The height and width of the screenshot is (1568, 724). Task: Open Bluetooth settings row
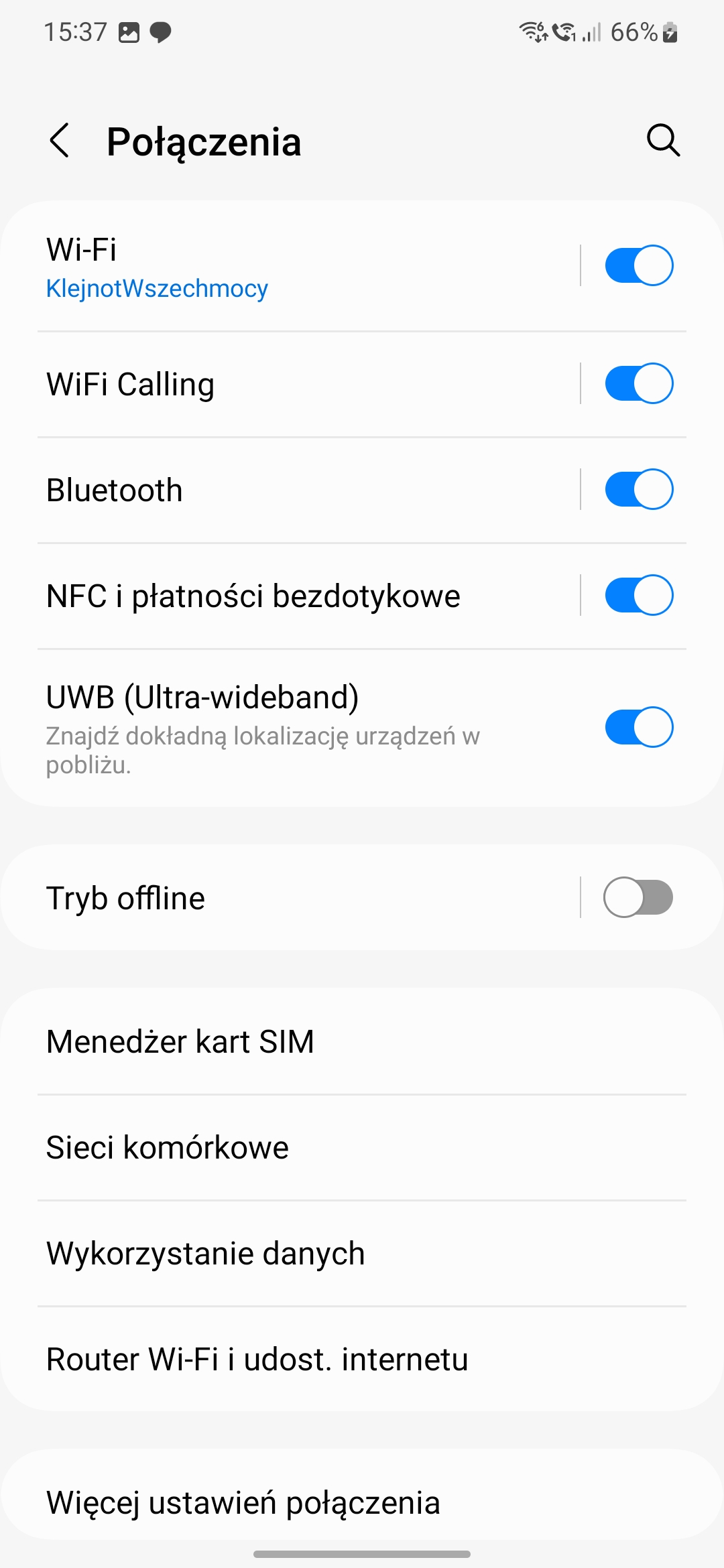pos(268,491)
